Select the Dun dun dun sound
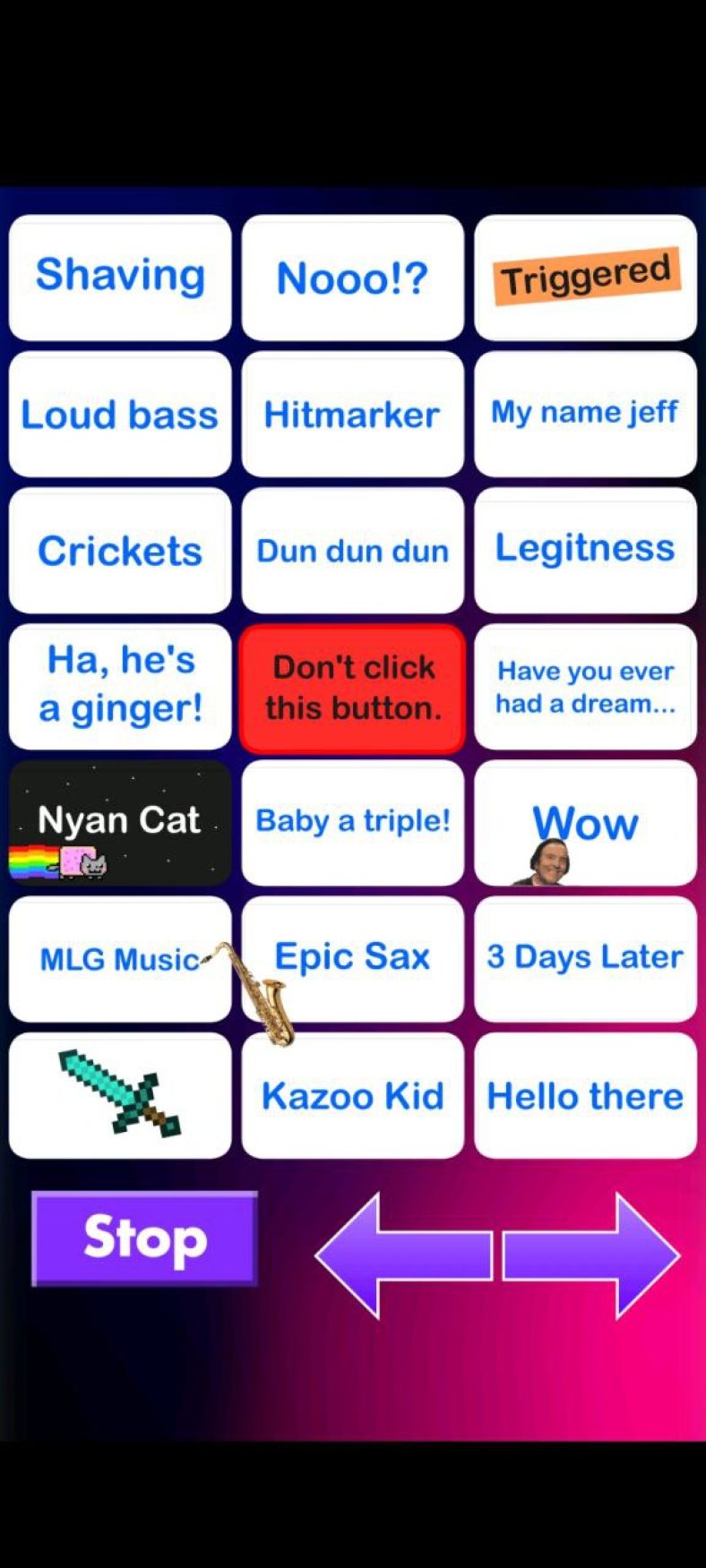The width and height of the screenshot is (706, 1568). click(352, 550)
